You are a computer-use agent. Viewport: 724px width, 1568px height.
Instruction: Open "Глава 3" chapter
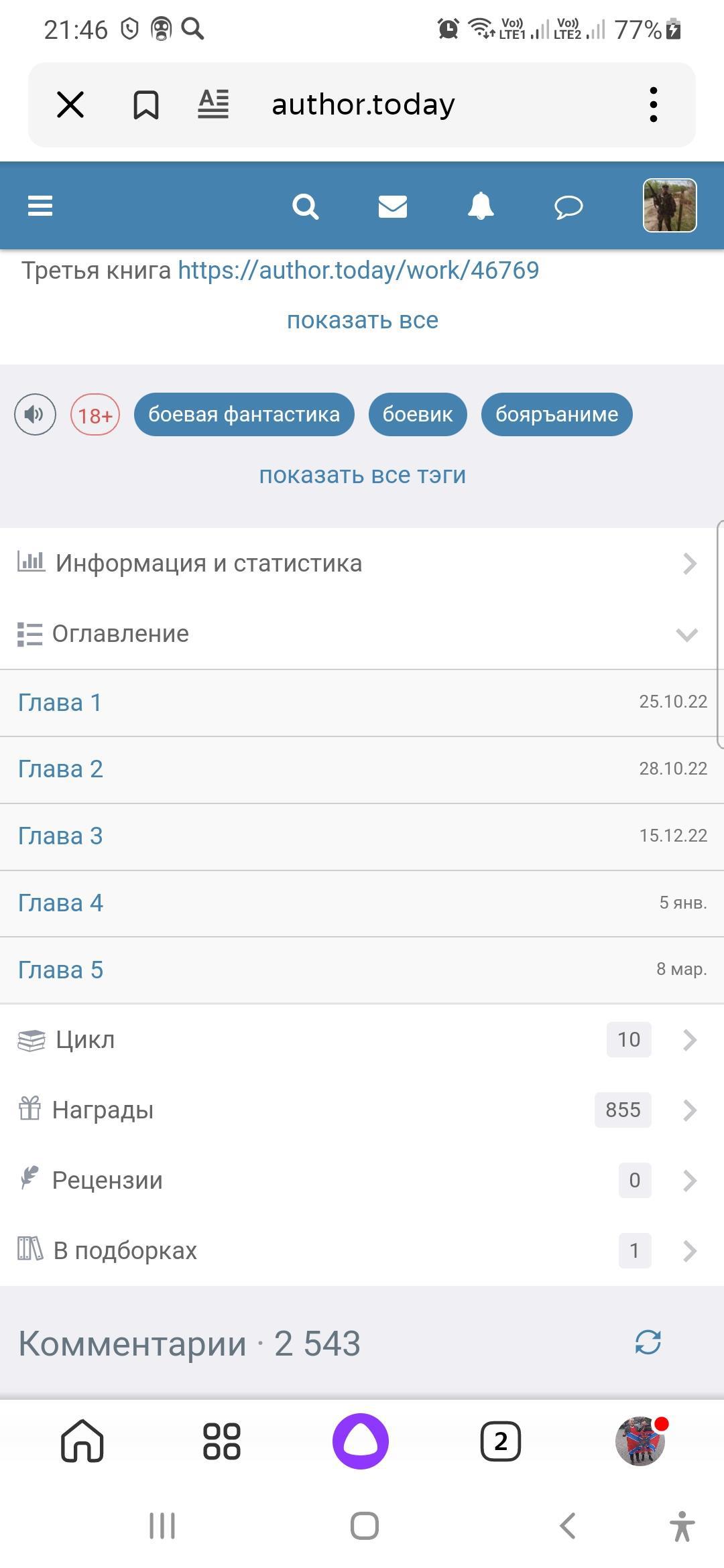click(x=60, y=836)
